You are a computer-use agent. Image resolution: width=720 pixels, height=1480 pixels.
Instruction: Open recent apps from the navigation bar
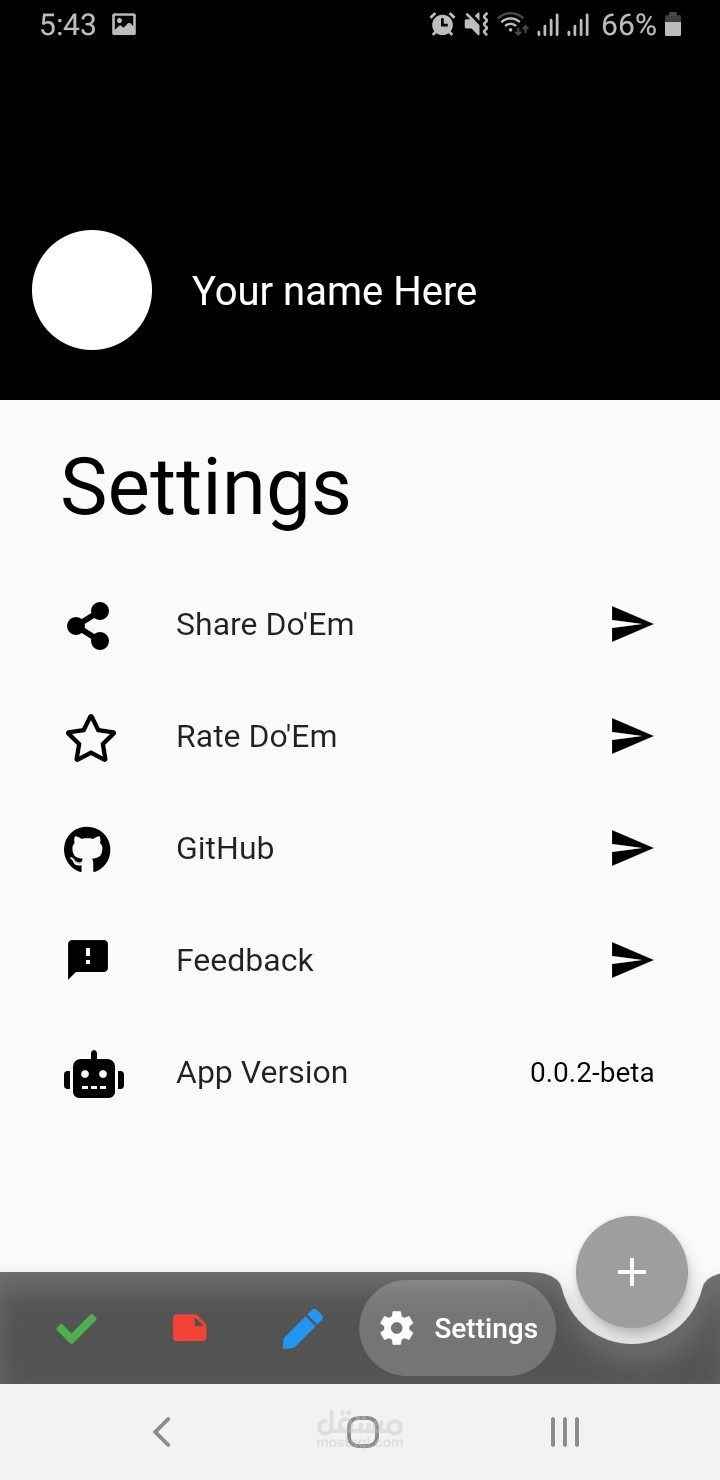[x=564, y=1432]
